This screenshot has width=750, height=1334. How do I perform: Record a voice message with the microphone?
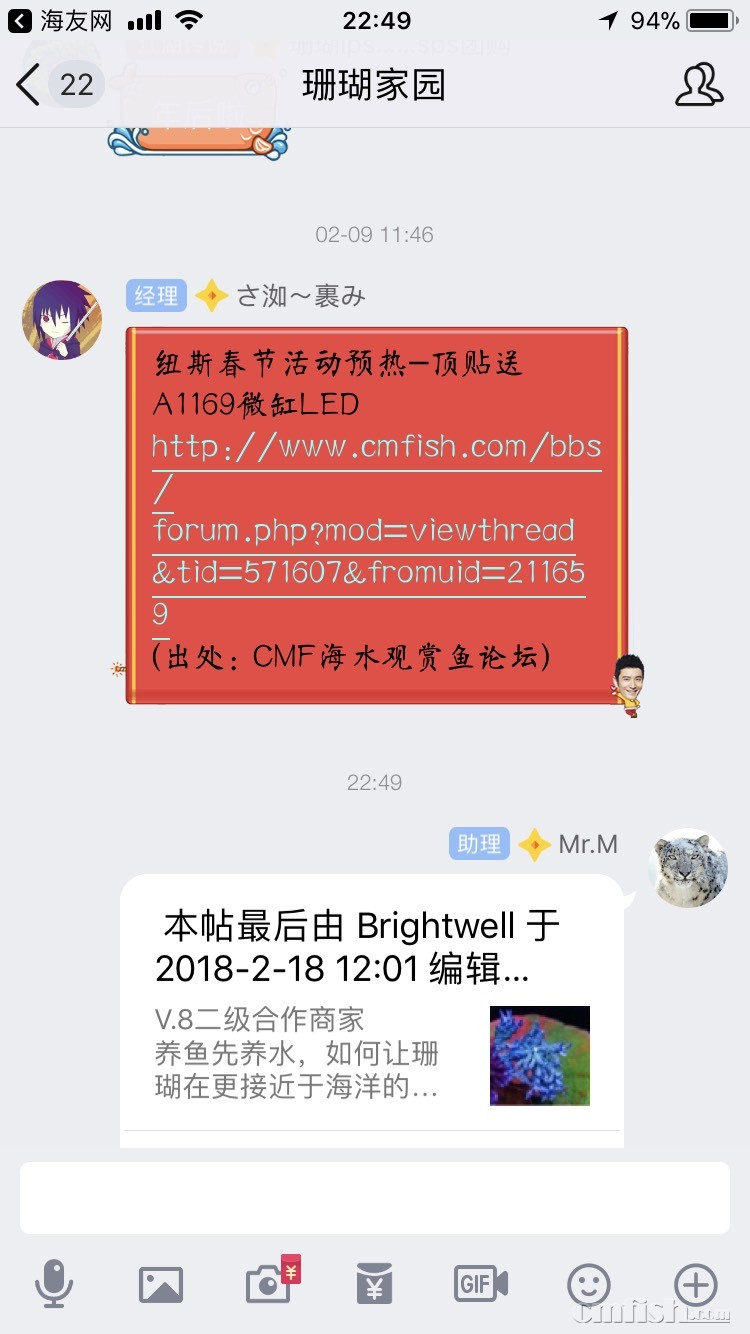54,1284
